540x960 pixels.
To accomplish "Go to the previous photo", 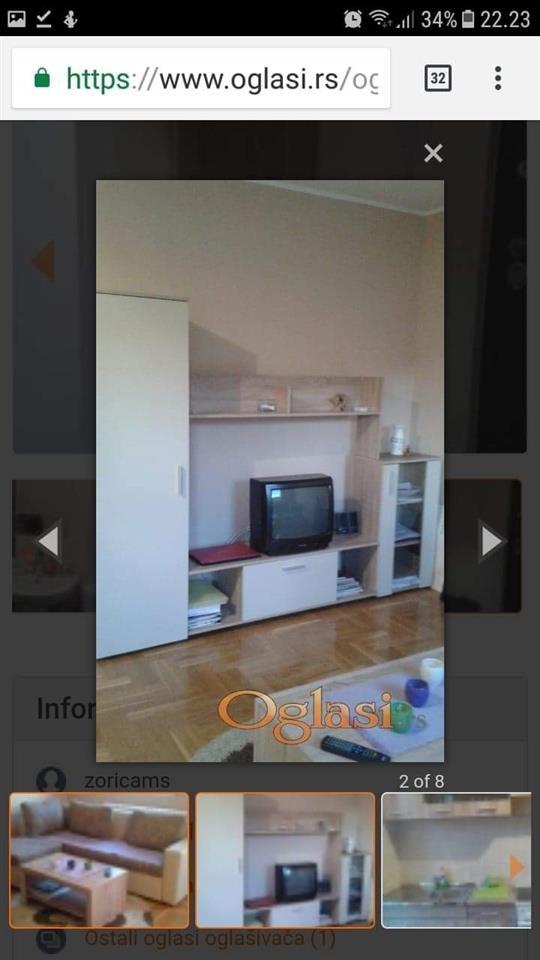I will pyautogui.click(x=50, y=541).
